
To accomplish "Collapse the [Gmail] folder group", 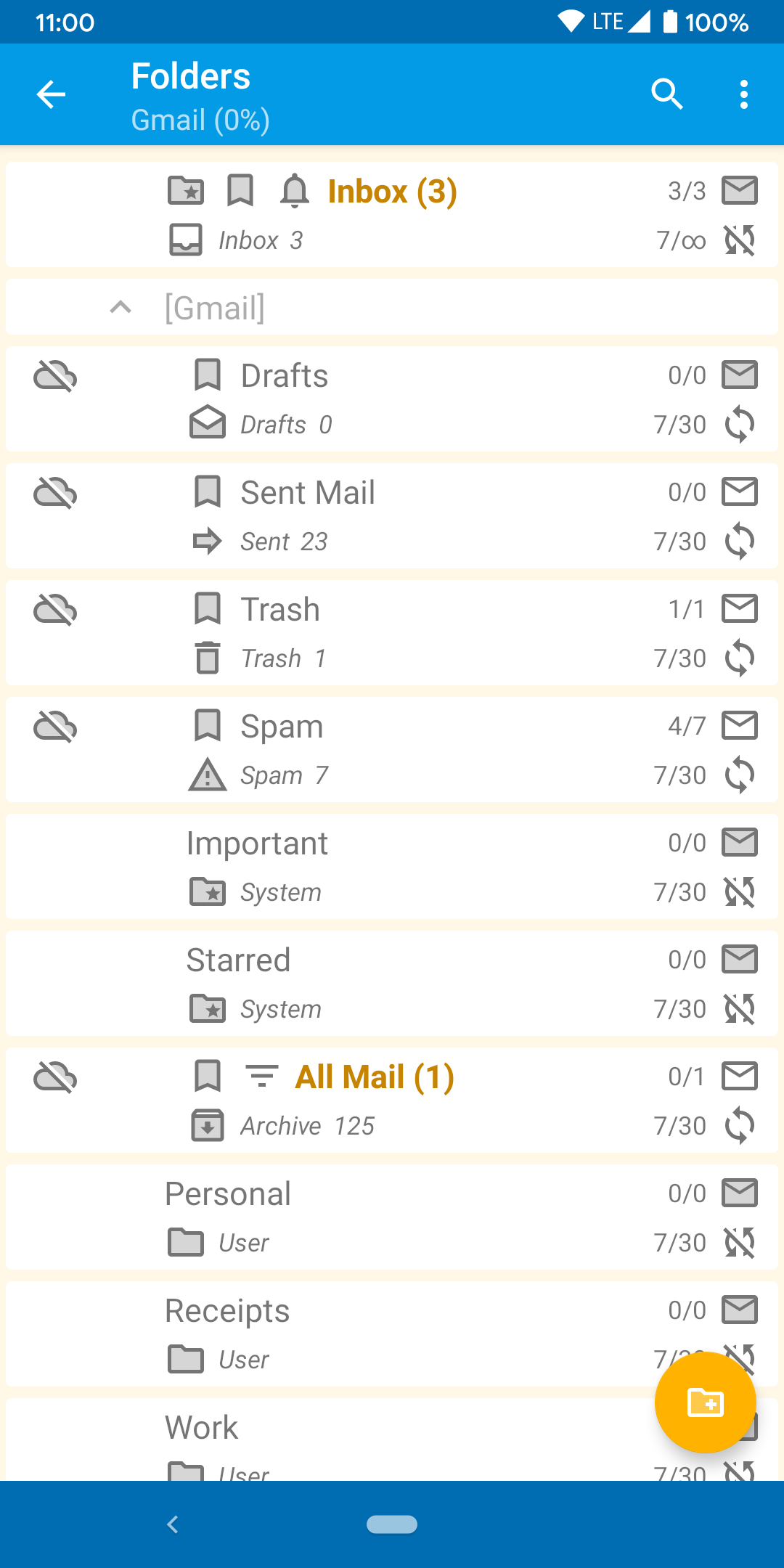I will [x=121, y=308].
